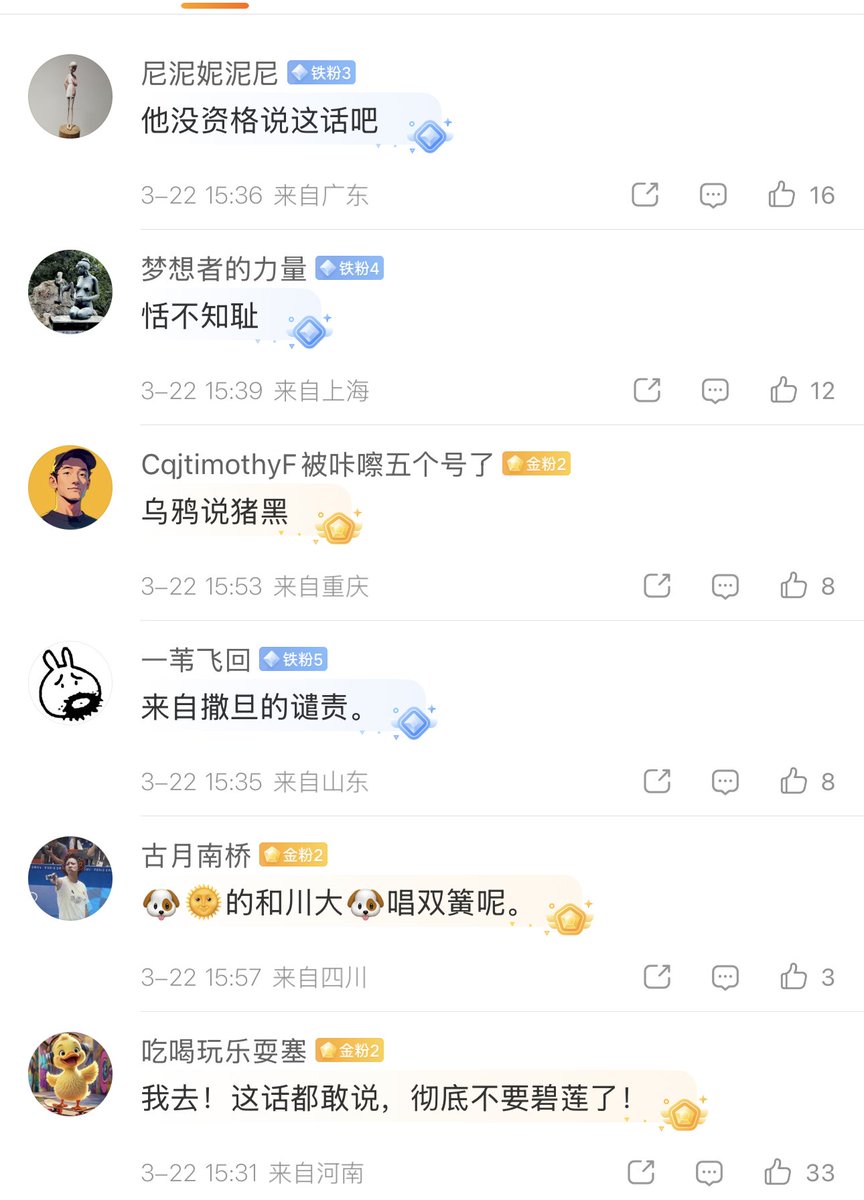Share 吃喝玩乐要塞's comment
Viewport: 864px width, 1200px height.
point(641,1172)
